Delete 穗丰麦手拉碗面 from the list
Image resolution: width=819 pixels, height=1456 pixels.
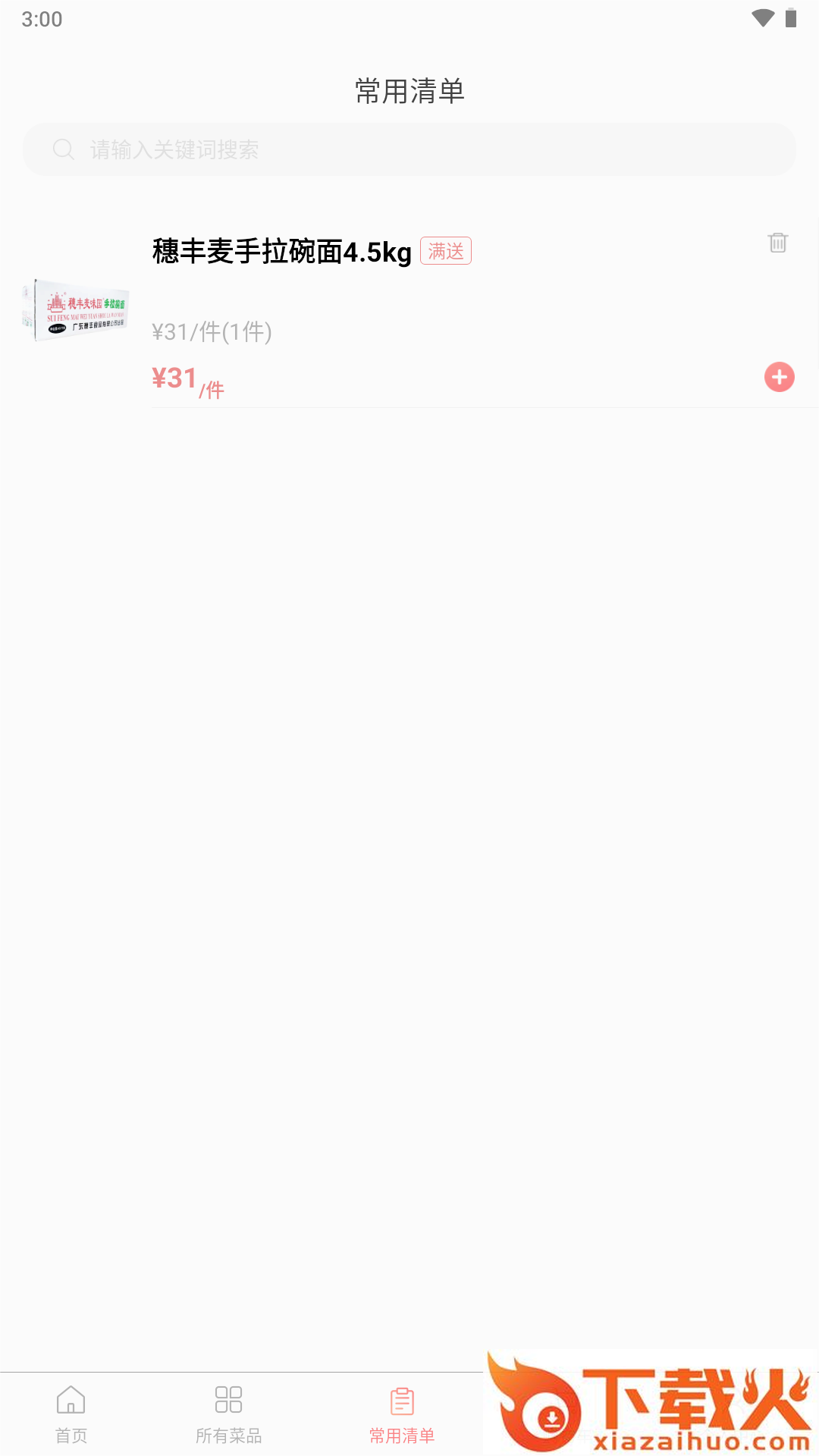point(778,243)
